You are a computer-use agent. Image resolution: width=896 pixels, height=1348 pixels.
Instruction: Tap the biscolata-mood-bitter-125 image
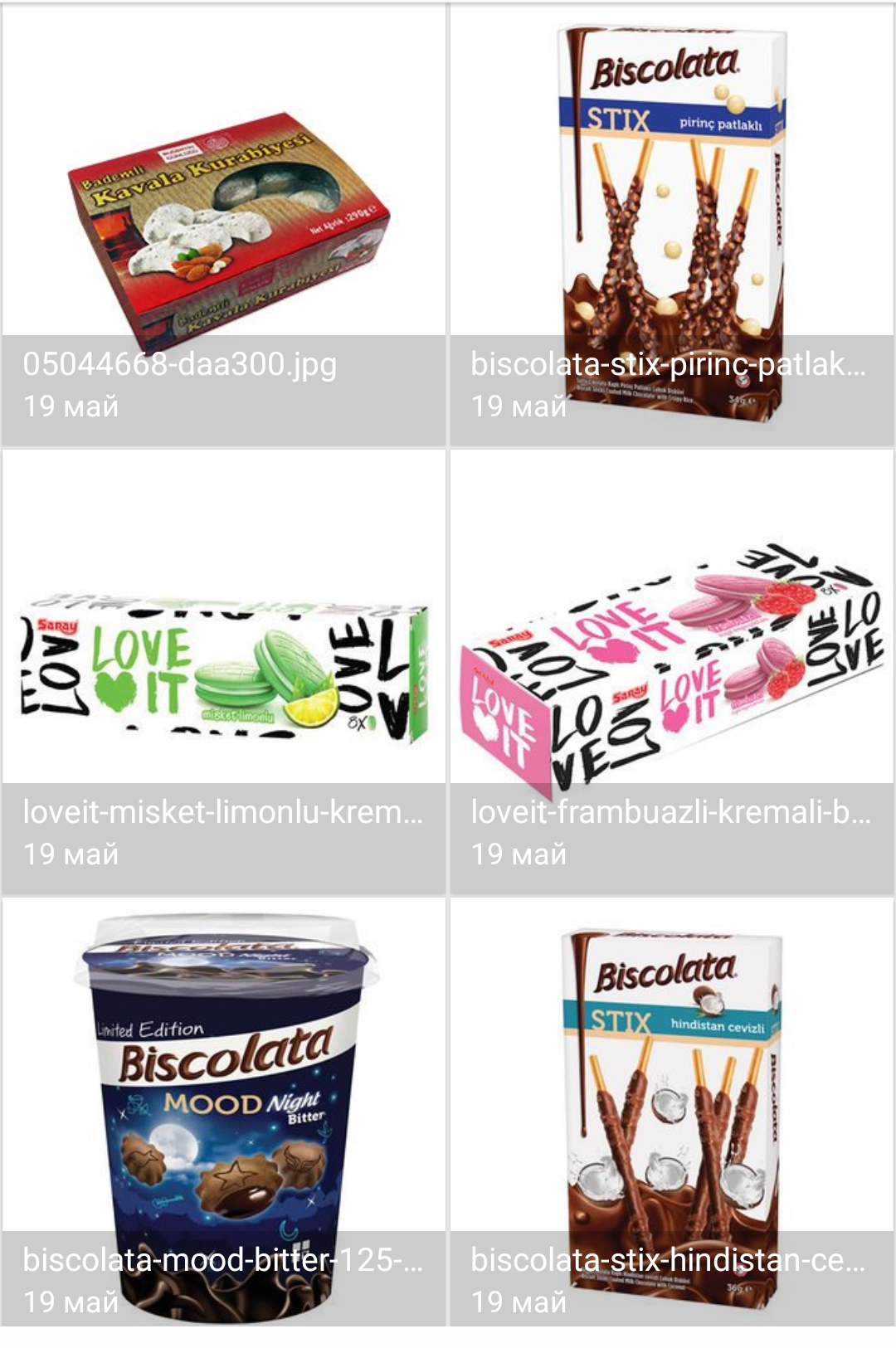point(224,1112)
